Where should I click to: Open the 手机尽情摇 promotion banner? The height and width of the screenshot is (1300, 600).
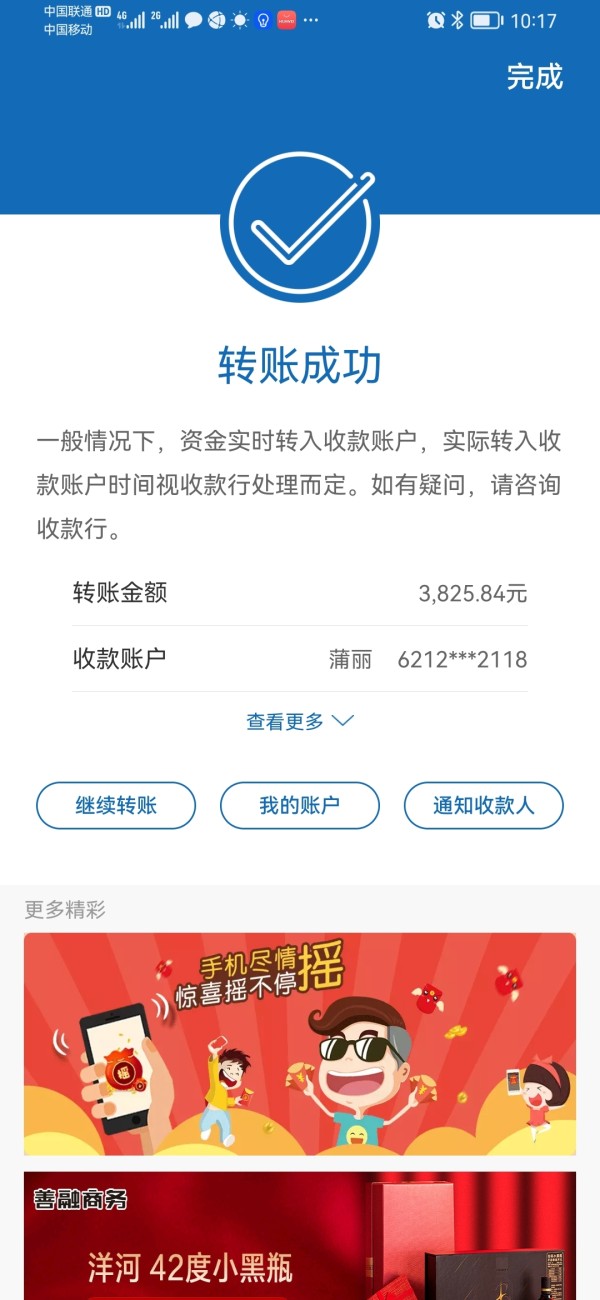click(x=300, y=1044)
